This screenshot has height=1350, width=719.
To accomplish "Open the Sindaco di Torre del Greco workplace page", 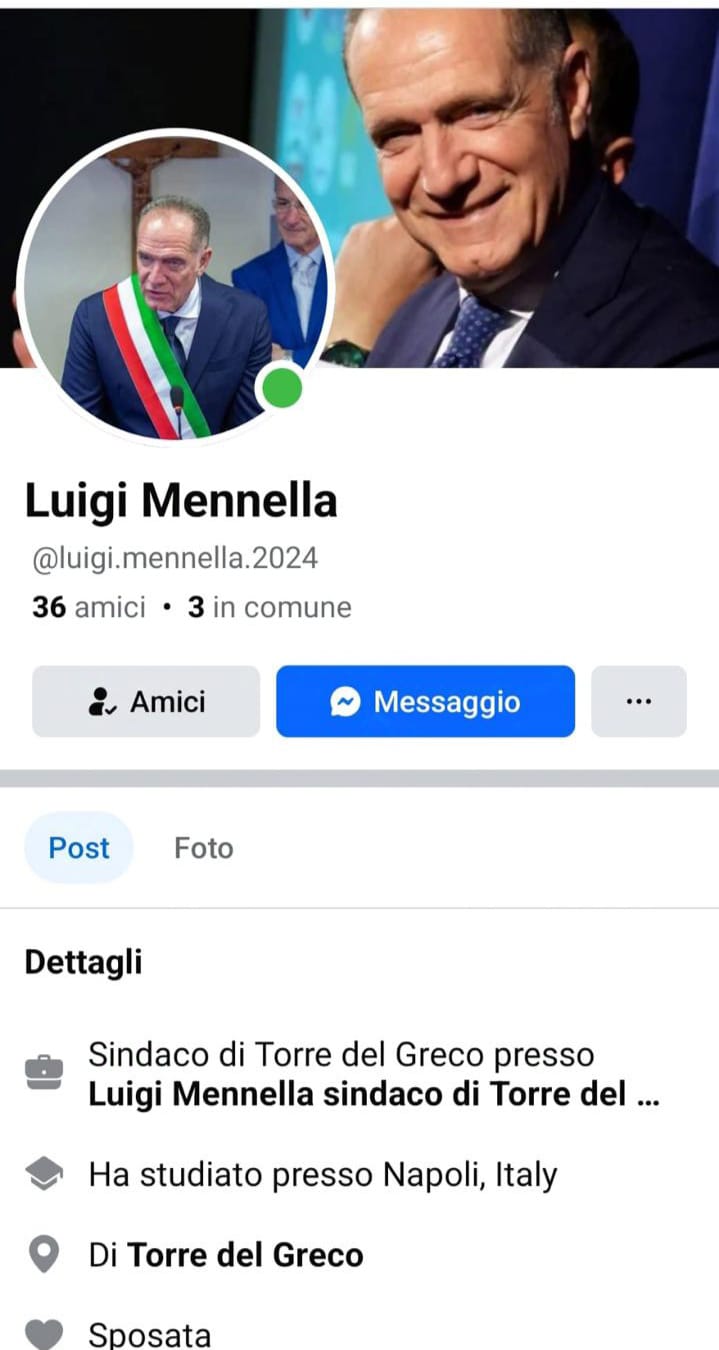I will [x=372, y=1095].
